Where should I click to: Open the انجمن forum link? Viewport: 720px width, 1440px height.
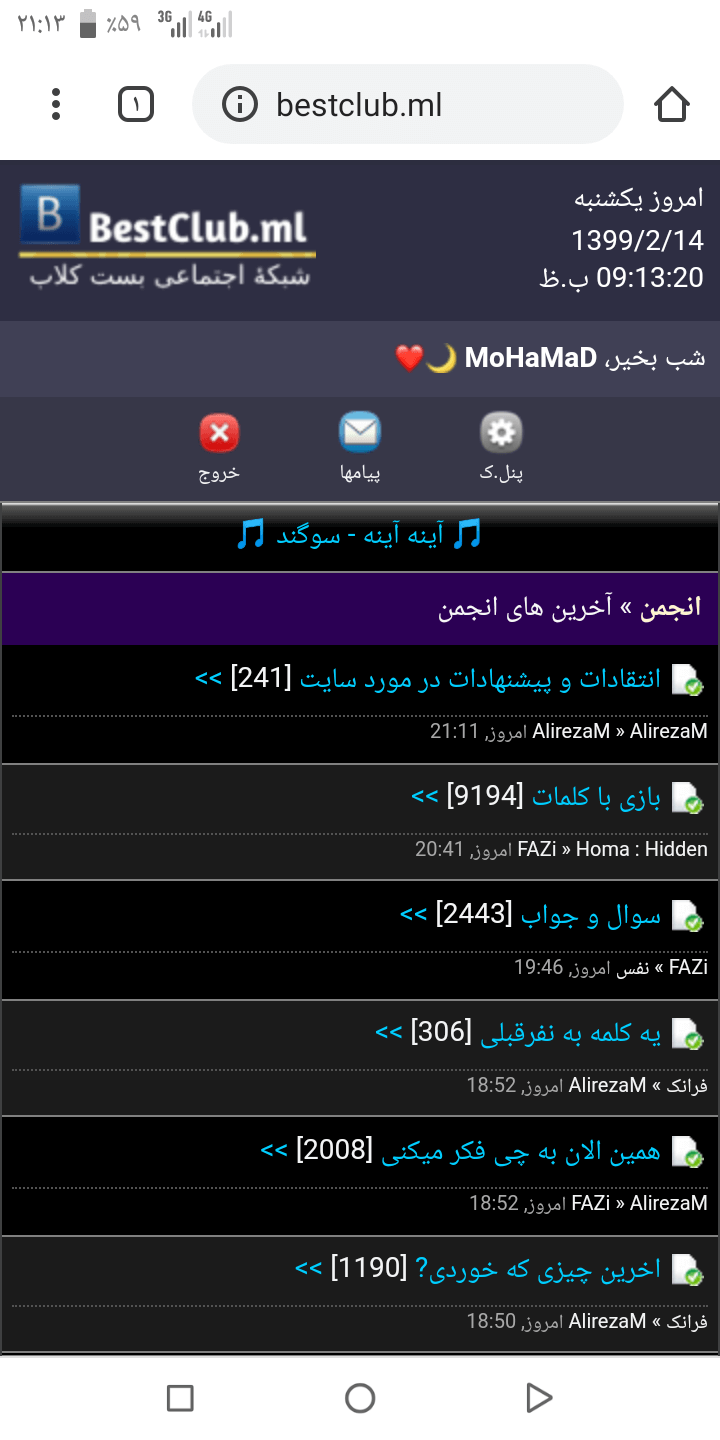670,608
